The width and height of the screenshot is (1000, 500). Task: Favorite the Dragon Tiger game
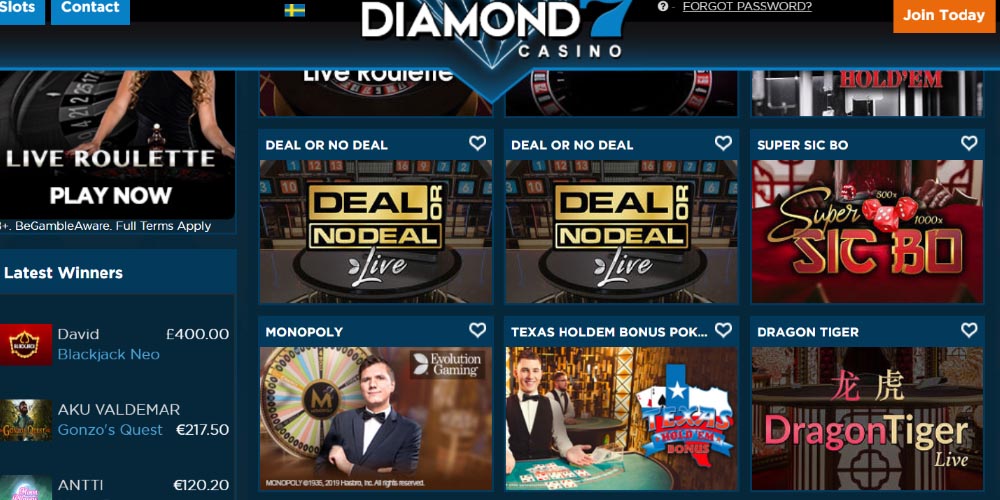pyautogui.click(x=969, y=330)
